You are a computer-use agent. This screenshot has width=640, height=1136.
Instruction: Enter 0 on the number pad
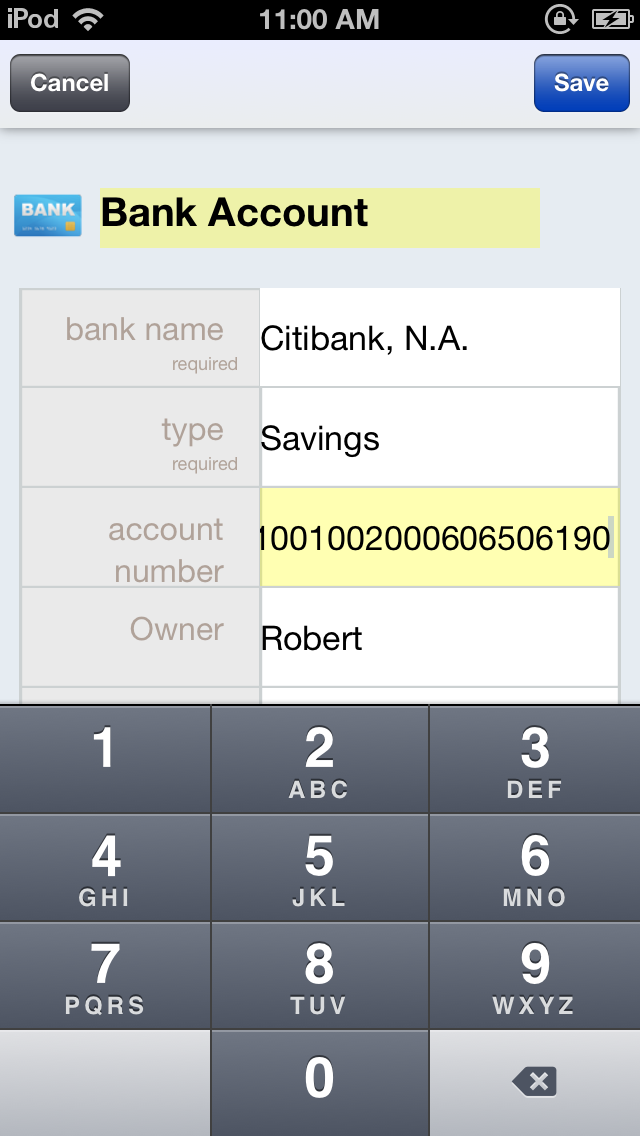(319, 1081)
